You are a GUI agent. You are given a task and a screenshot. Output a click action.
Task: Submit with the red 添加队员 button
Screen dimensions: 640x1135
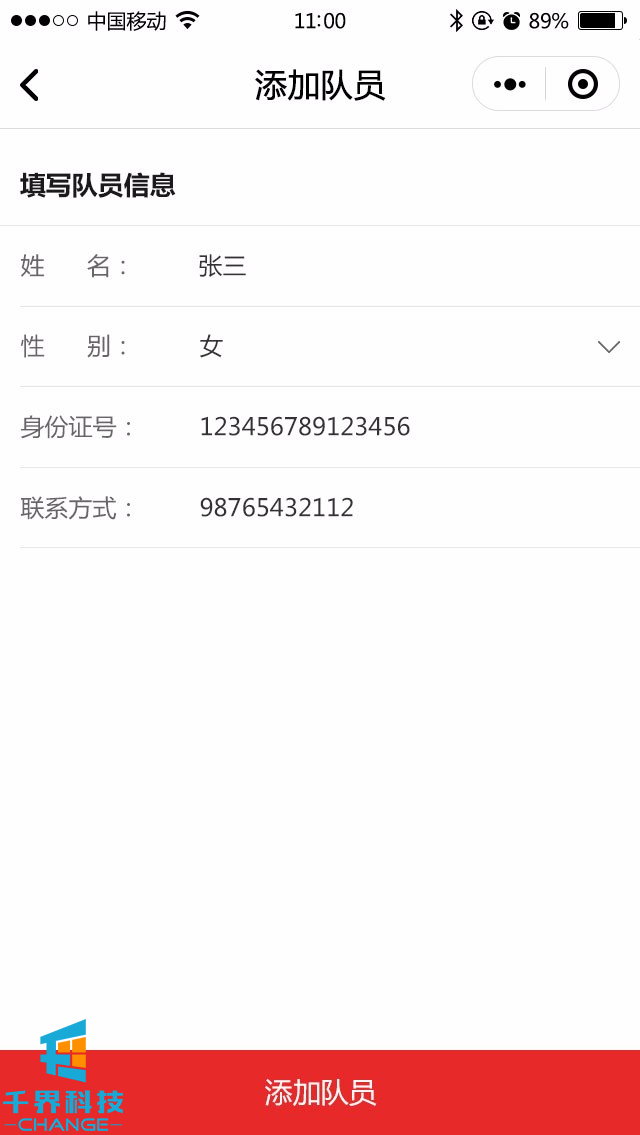click(x=320, y=1092)
